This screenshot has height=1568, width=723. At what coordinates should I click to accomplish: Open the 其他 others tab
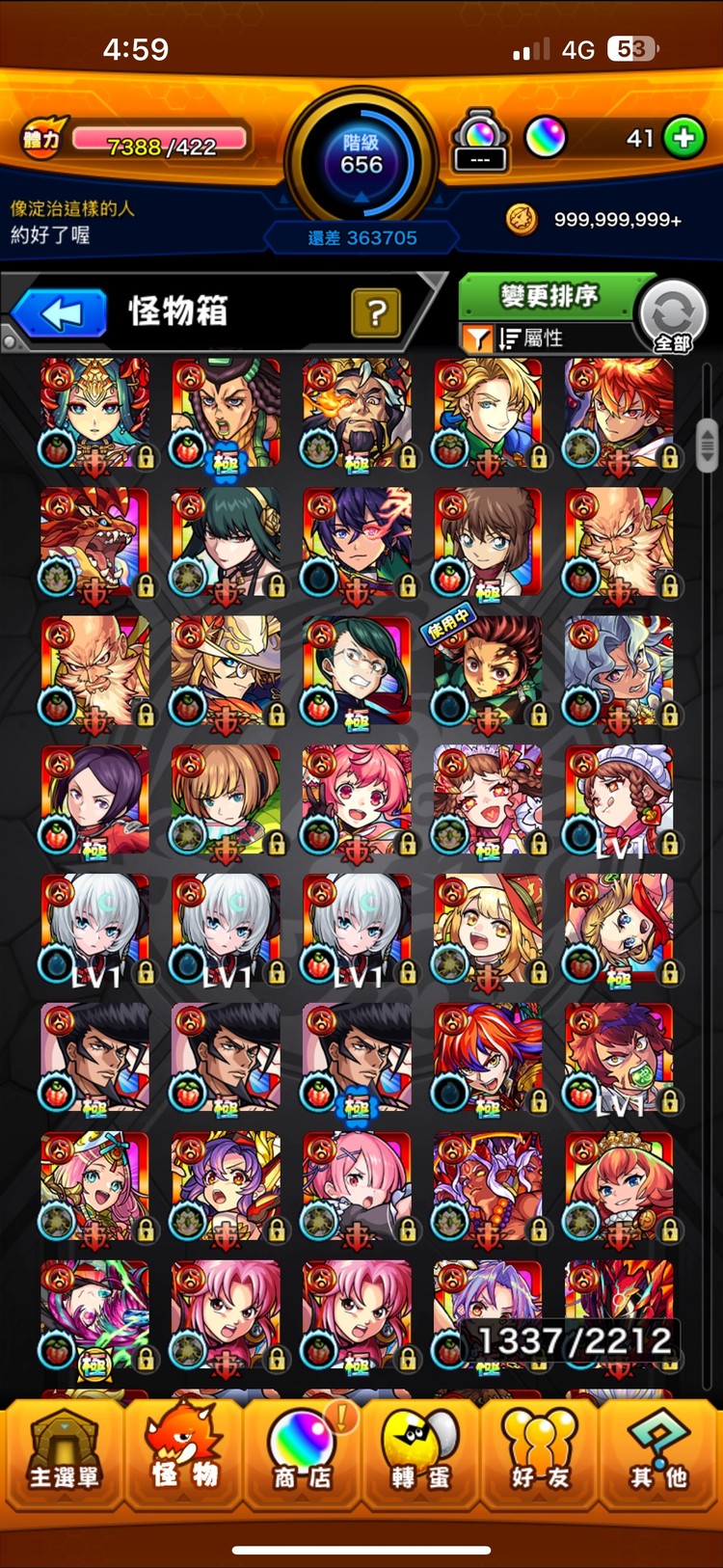pos(659,1452)
